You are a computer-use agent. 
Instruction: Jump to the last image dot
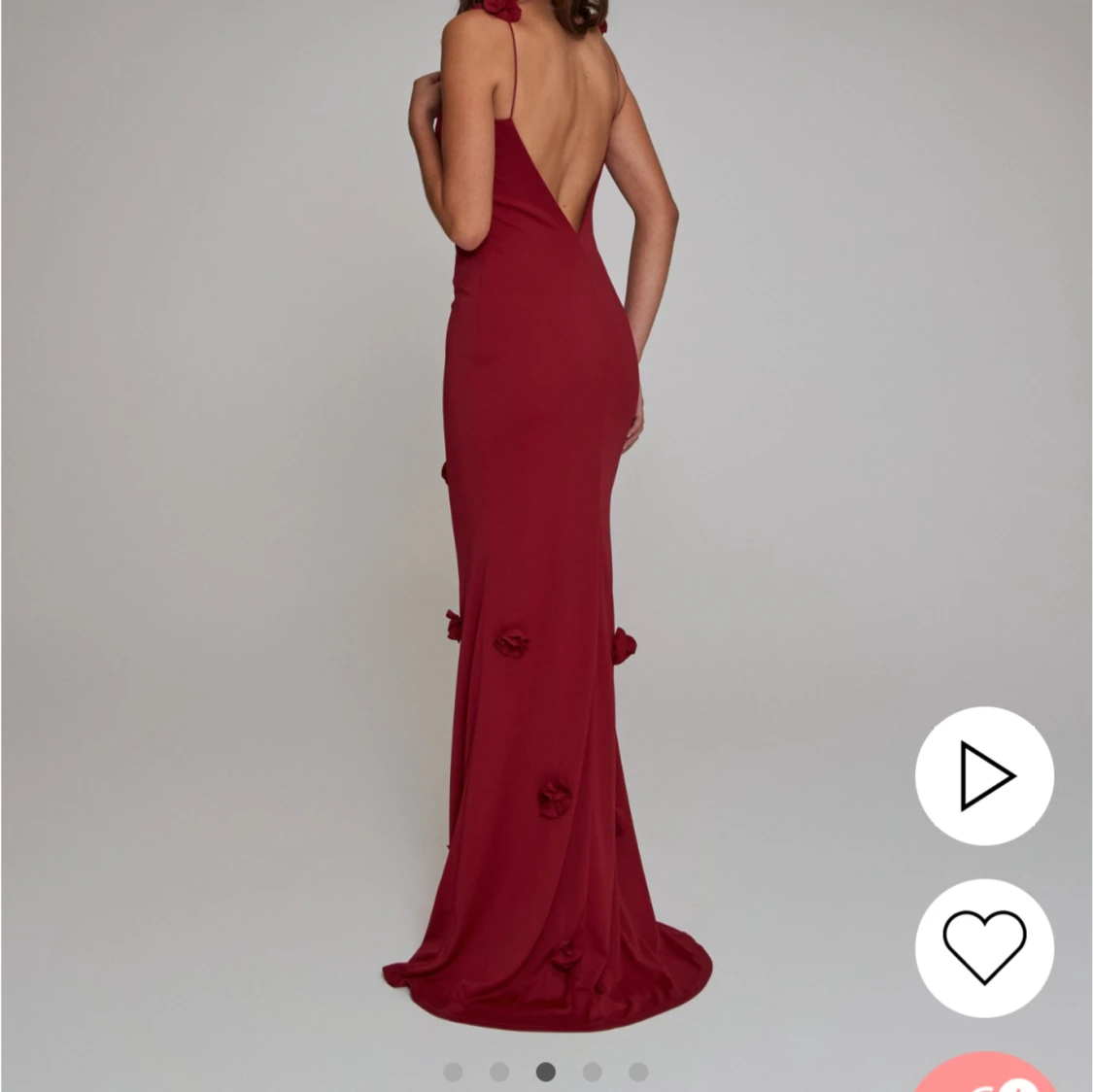[x=638, y=1072]
